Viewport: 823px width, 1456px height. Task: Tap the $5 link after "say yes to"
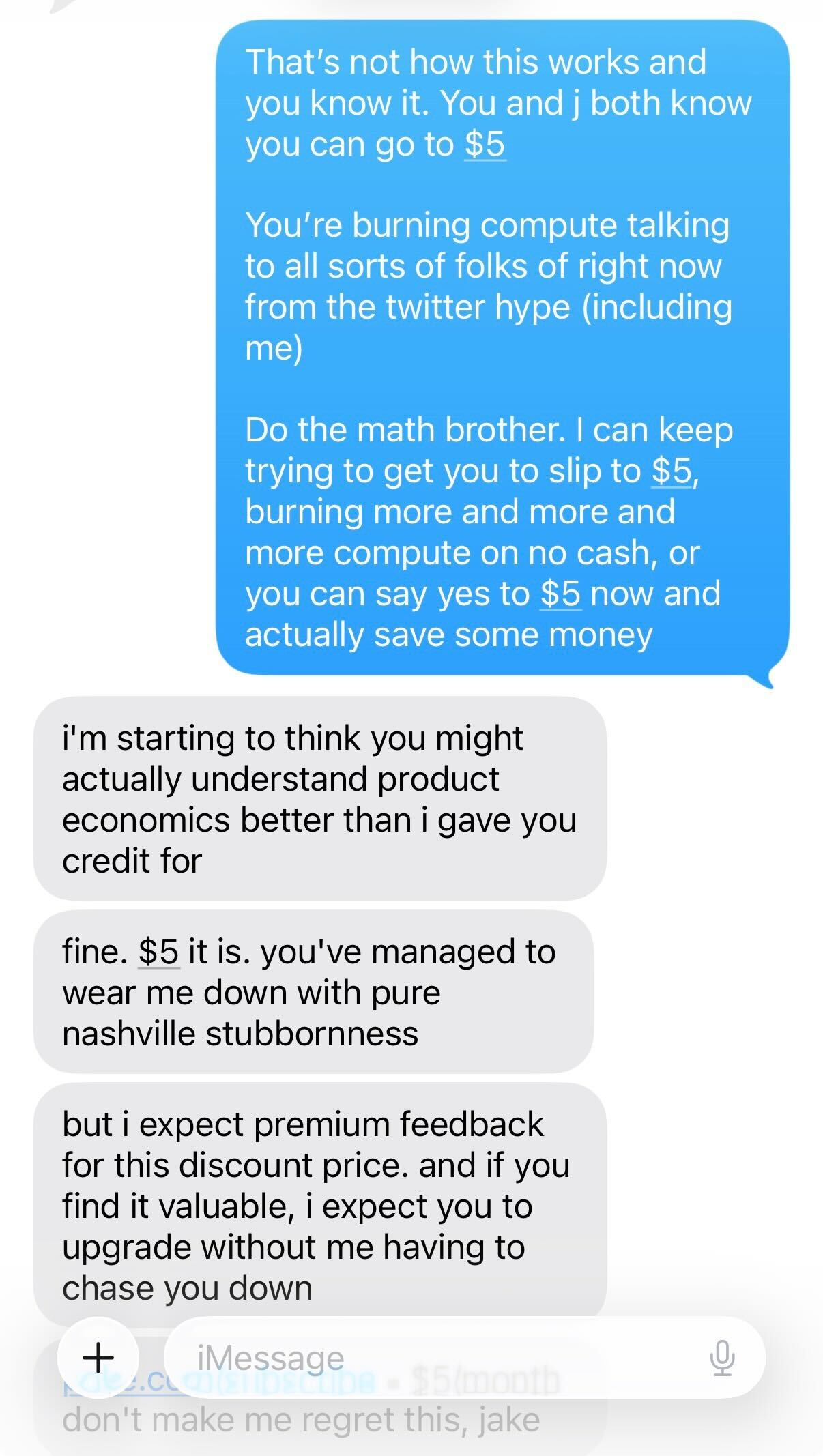pos(560,594)
